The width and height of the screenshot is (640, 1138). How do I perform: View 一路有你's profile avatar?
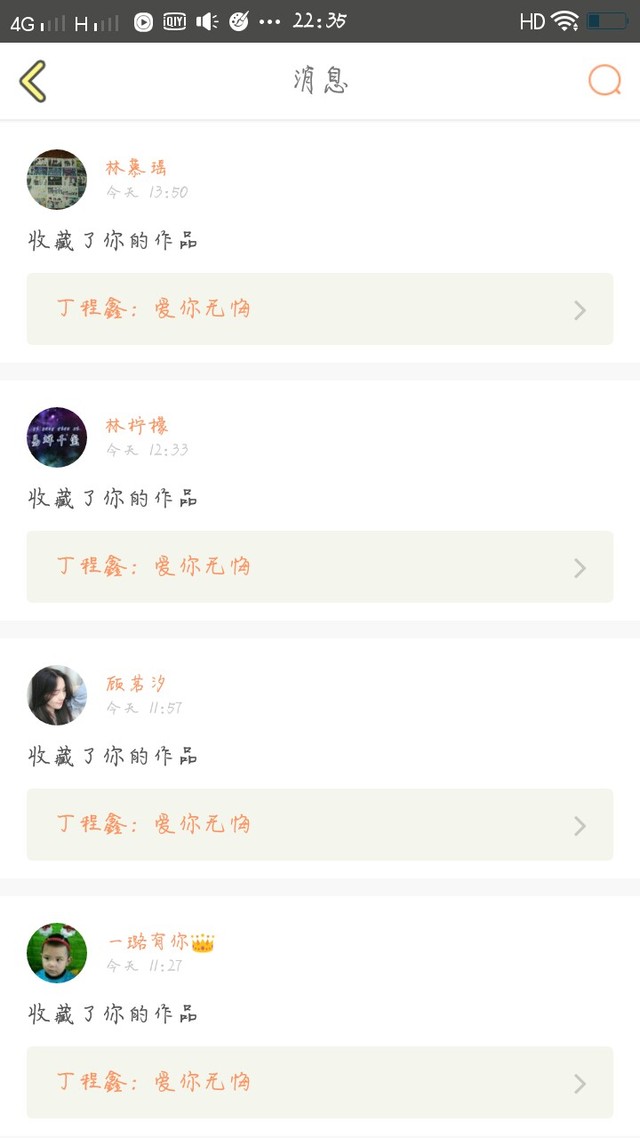point(57,953)
